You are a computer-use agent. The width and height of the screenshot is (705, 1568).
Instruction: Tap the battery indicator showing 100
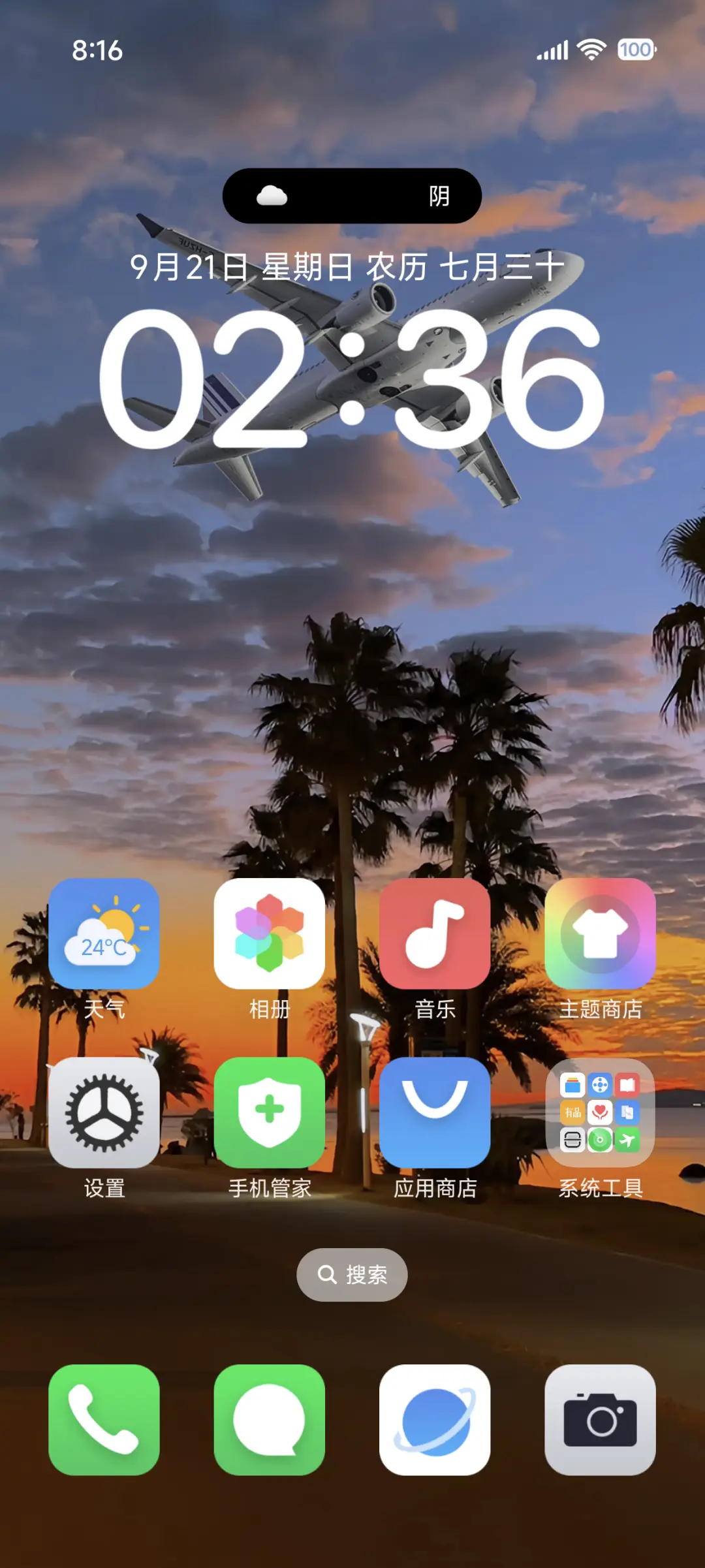[x=635, y=49]
